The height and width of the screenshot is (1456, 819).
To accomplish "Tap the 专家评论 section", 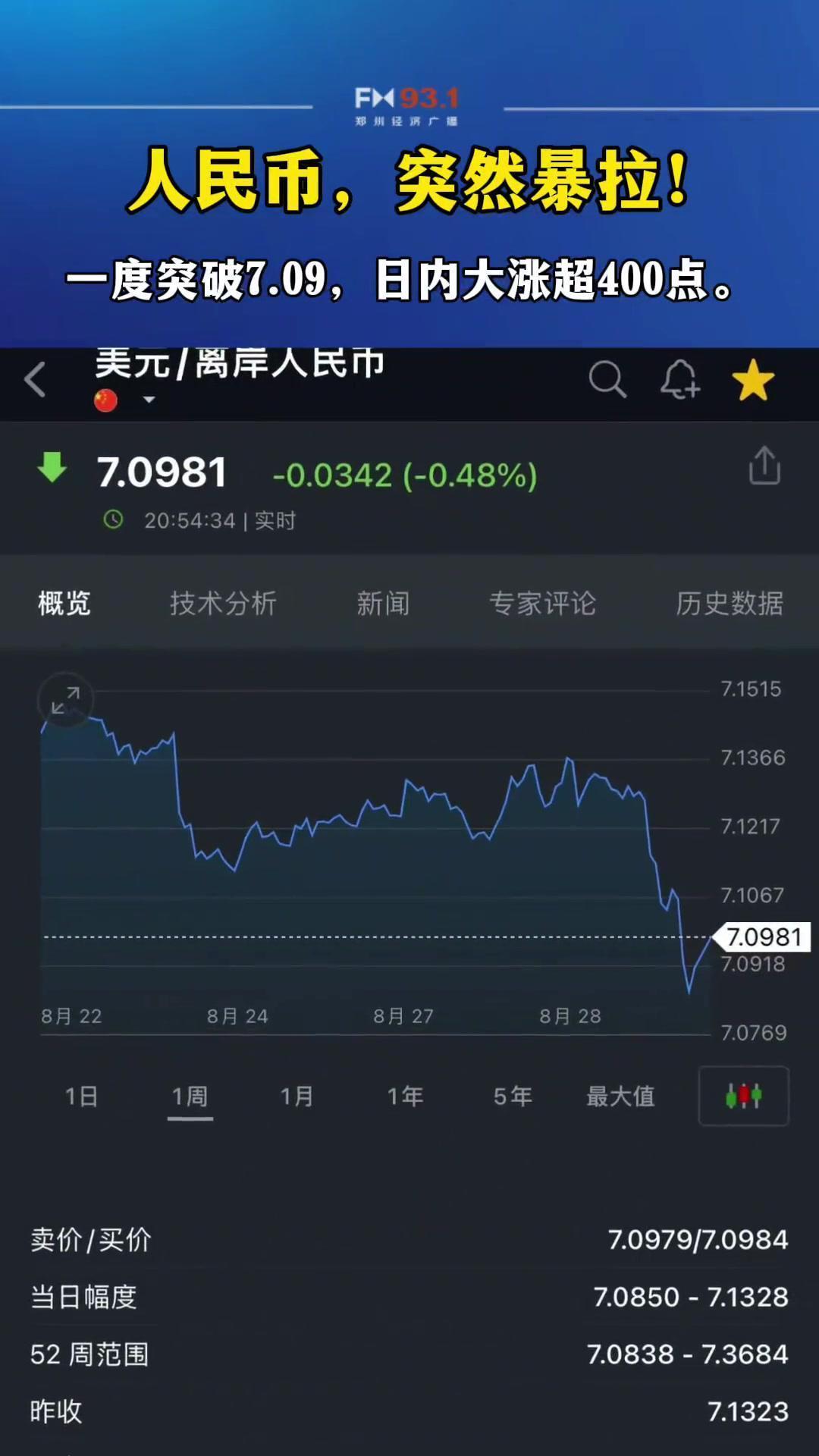I will 543,604.
